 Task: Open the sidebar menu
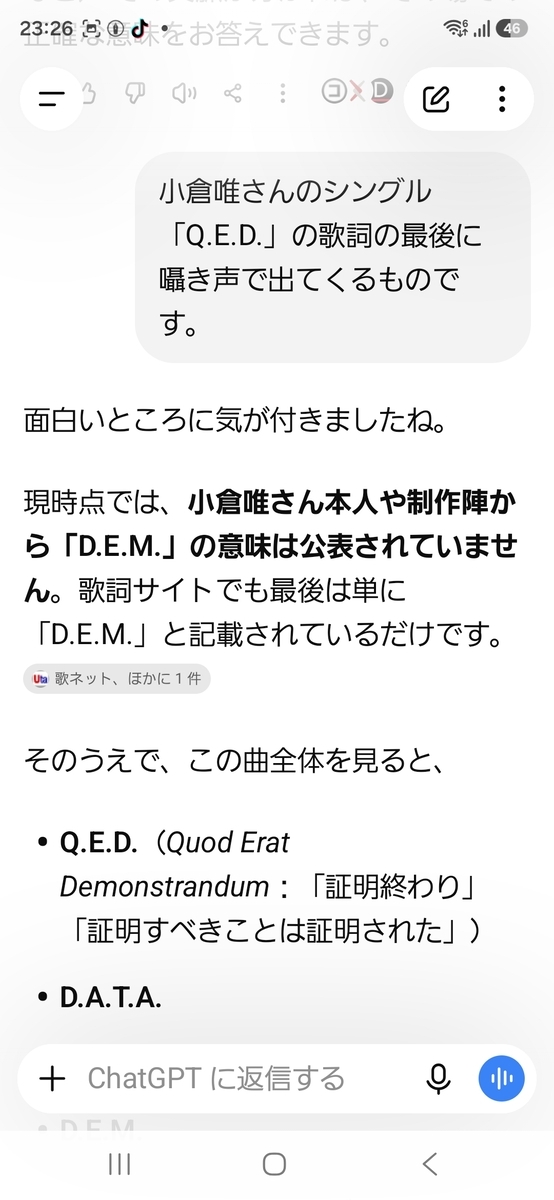[x=50, y=98]
